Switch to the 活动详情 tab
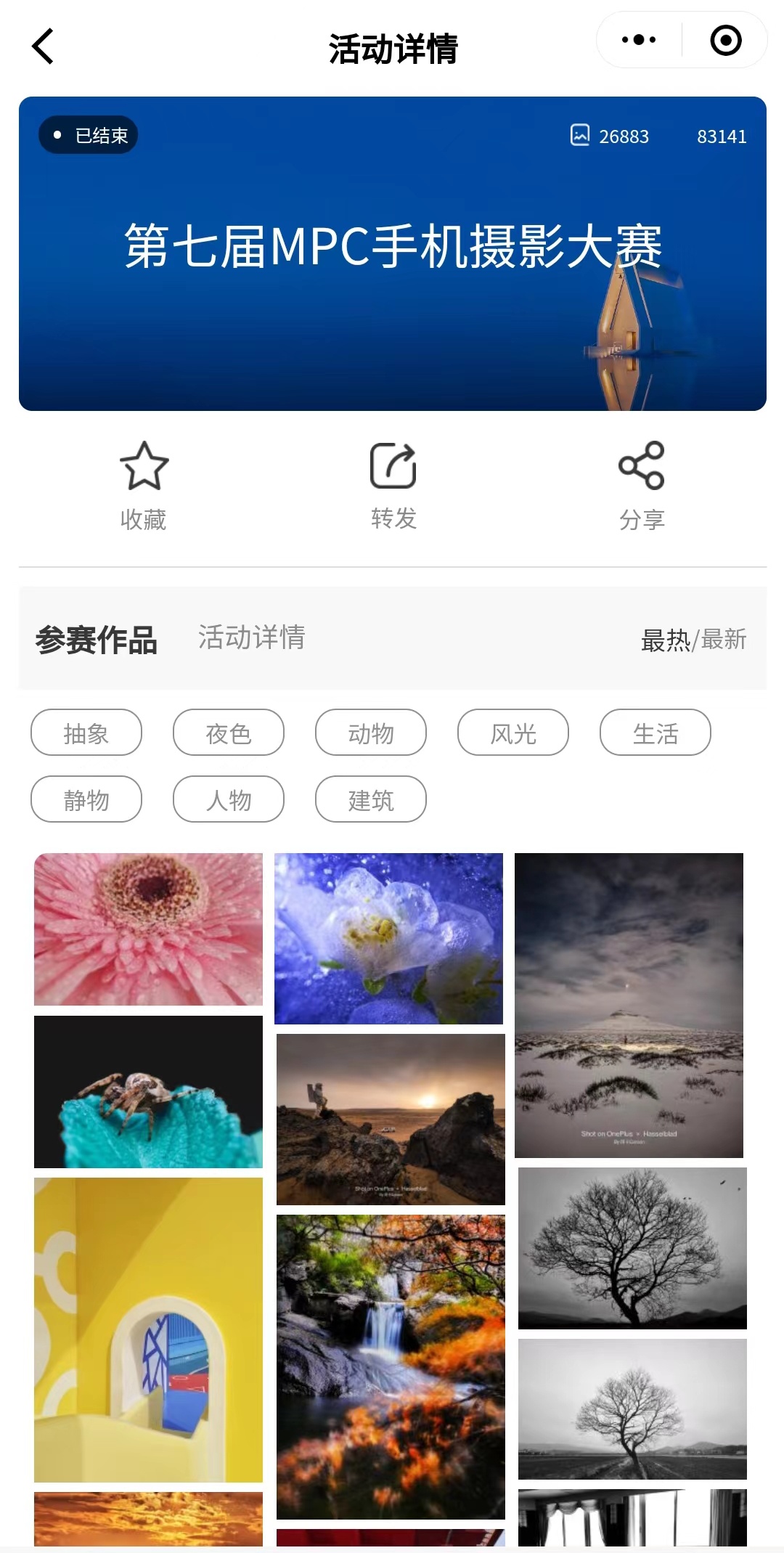784x1553 pixels. [x=251, y=637]
